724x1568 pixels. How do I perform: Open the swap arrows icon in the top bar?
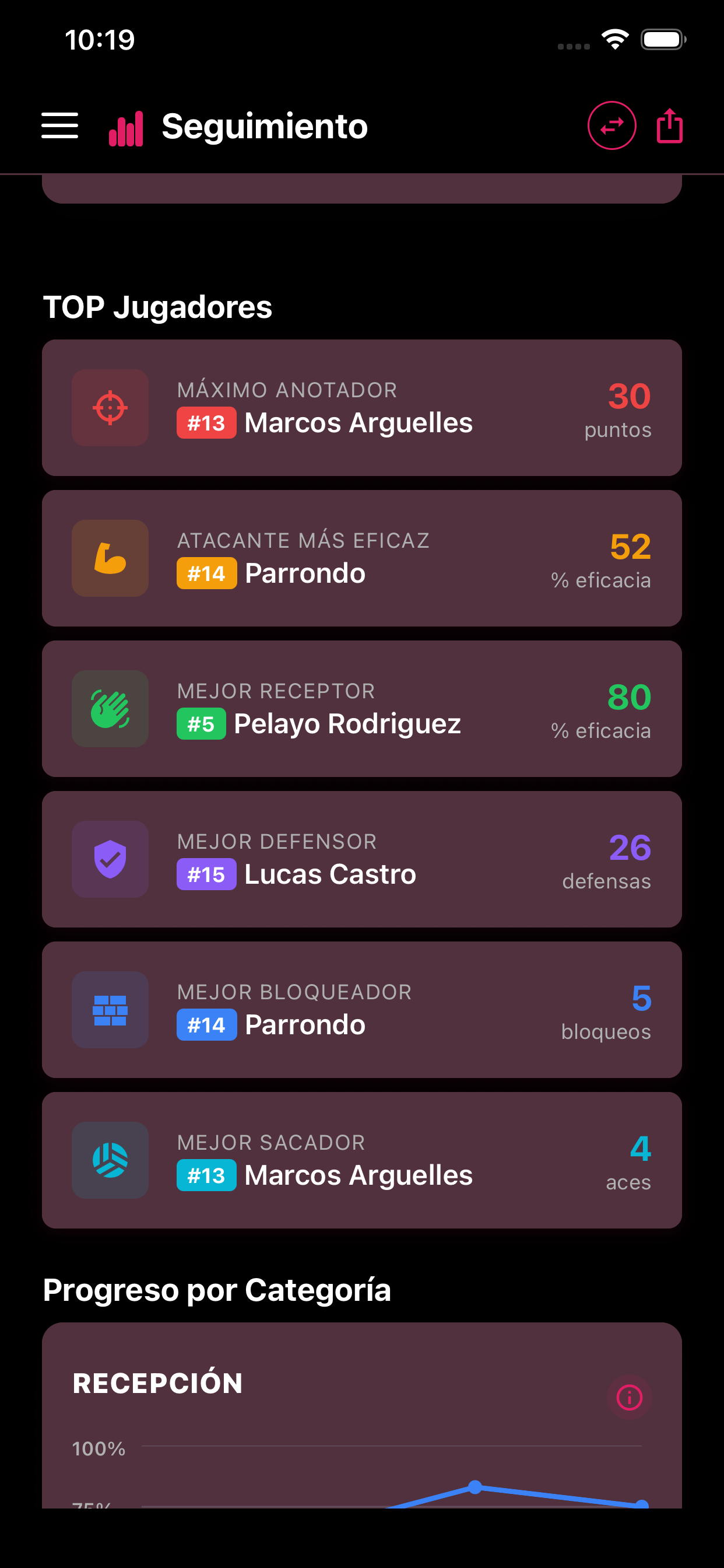(x=611, y=126)
